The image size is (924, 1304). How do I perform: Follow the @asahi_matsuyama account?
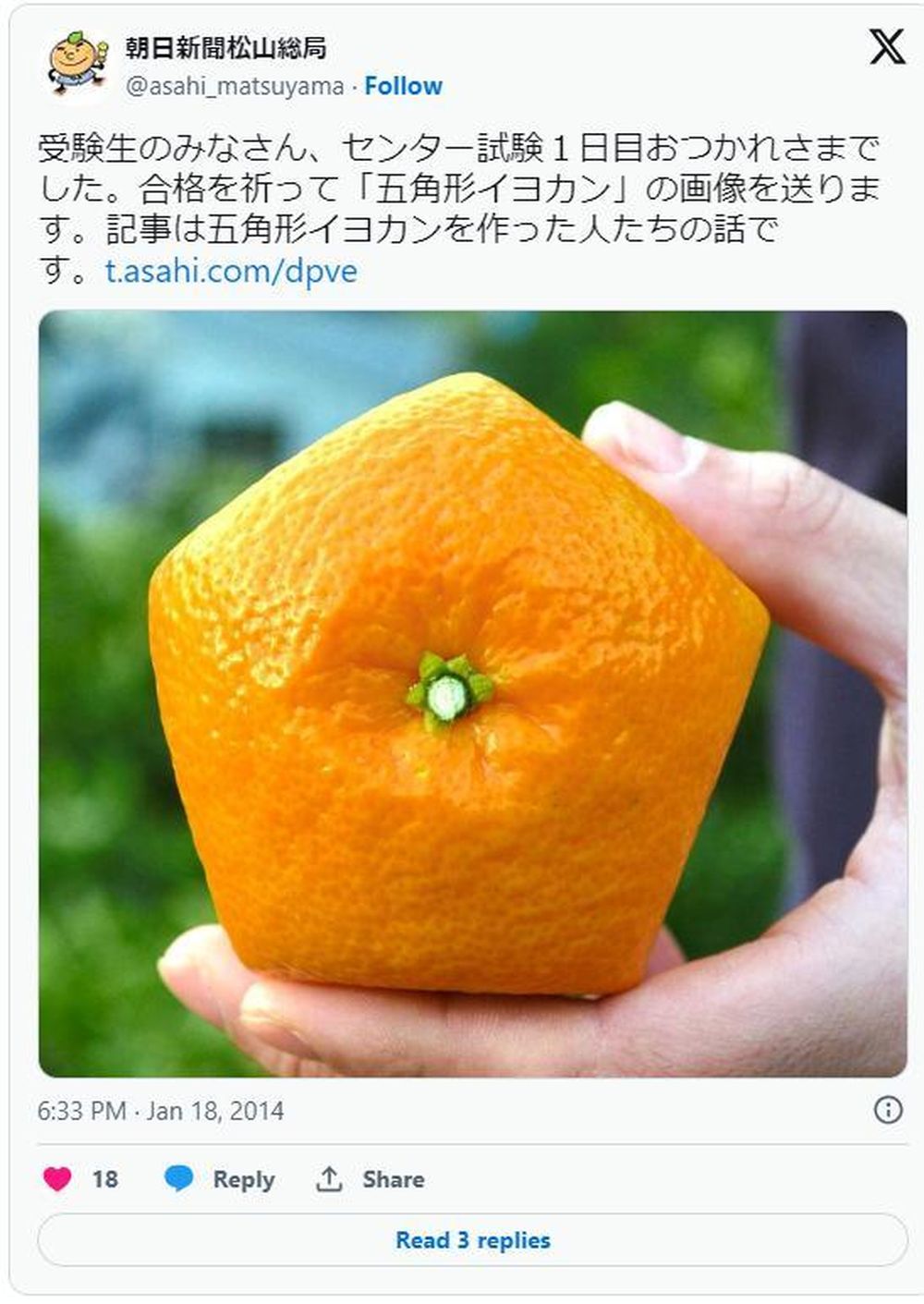pos(403,86)
